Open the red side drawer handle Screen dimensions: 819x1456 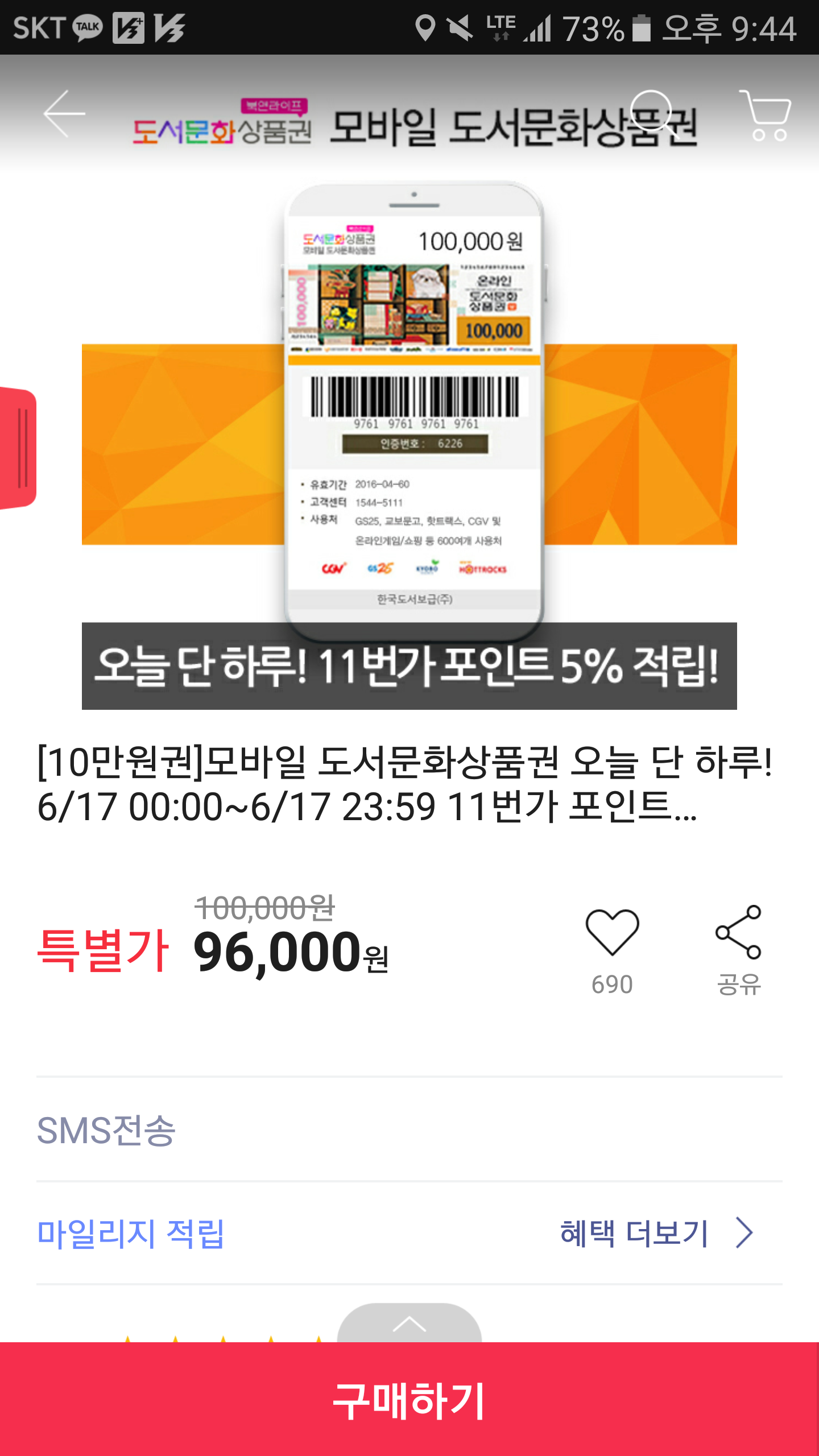point(18,448)
